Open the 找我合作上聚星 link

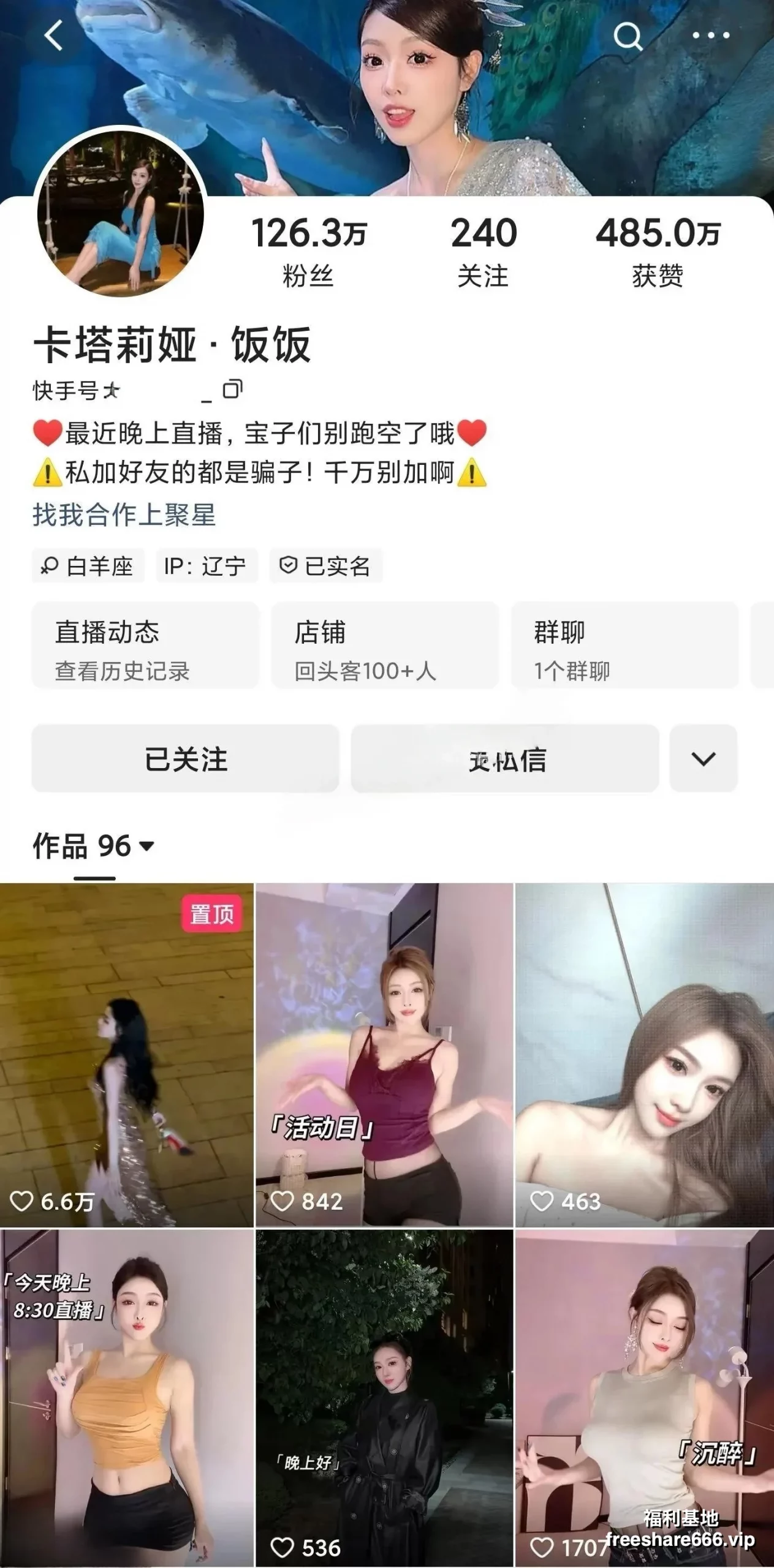pyautogui.click(x=124, y=514)
